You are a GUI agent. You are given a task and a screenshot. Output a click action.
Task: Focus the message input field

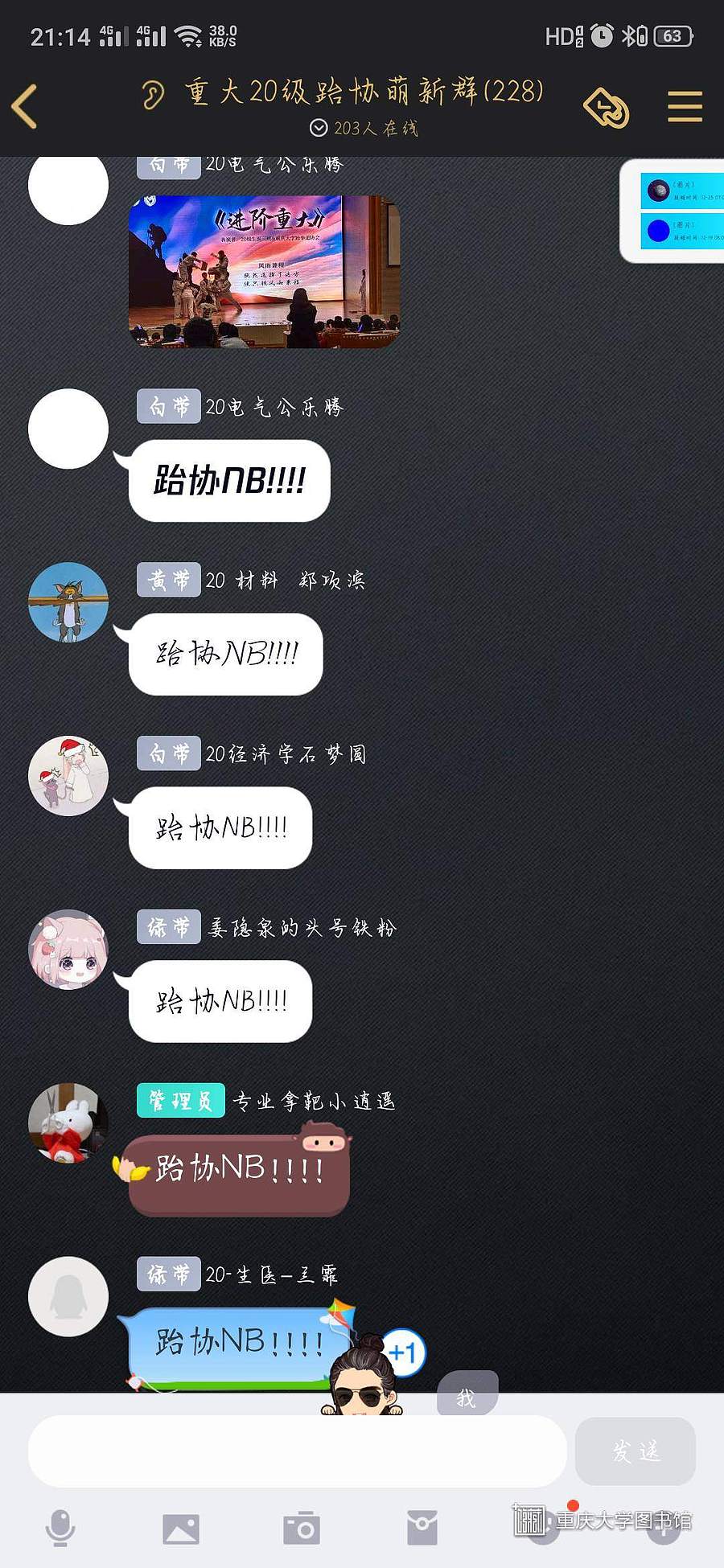(x=298, y=1451)
